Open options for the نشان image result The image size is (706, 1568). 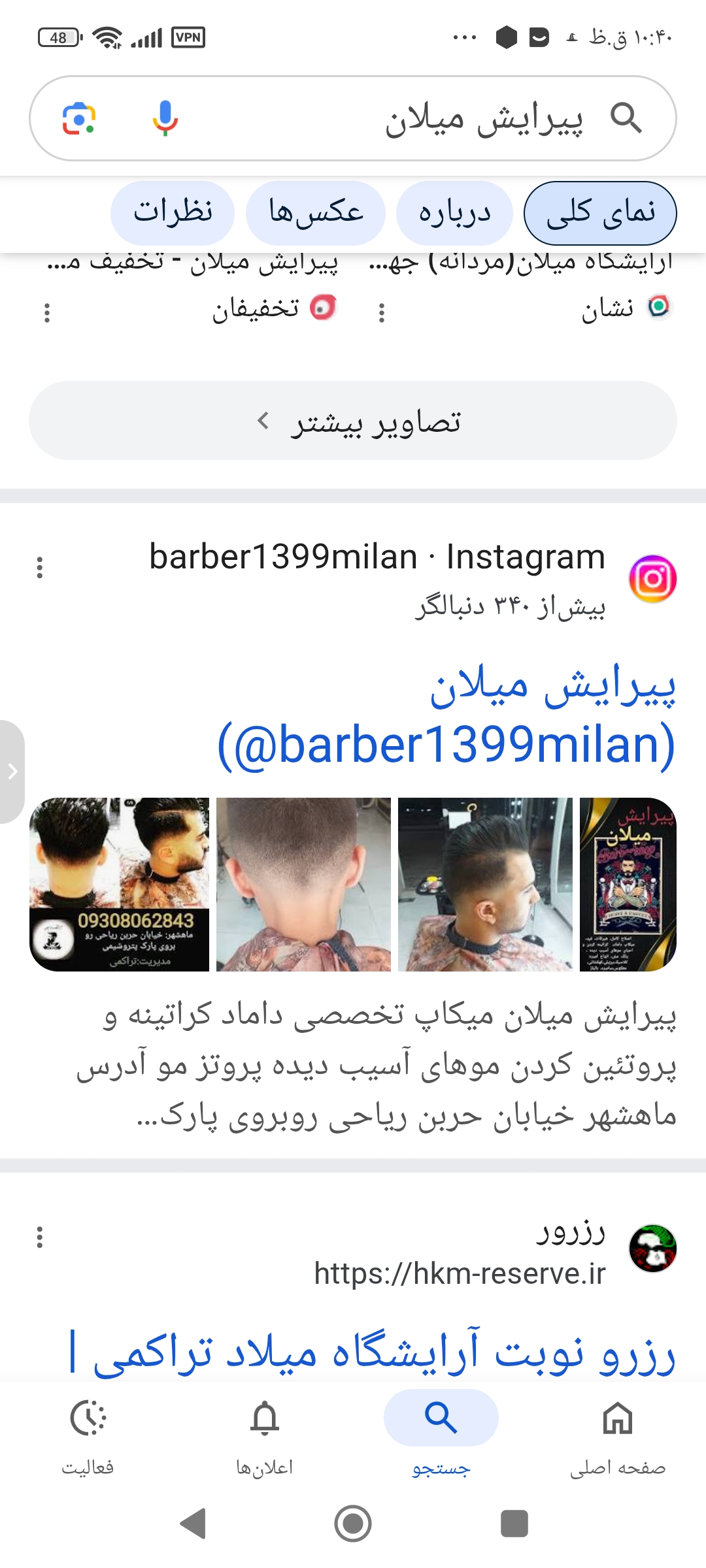click(x=382, y=313)
